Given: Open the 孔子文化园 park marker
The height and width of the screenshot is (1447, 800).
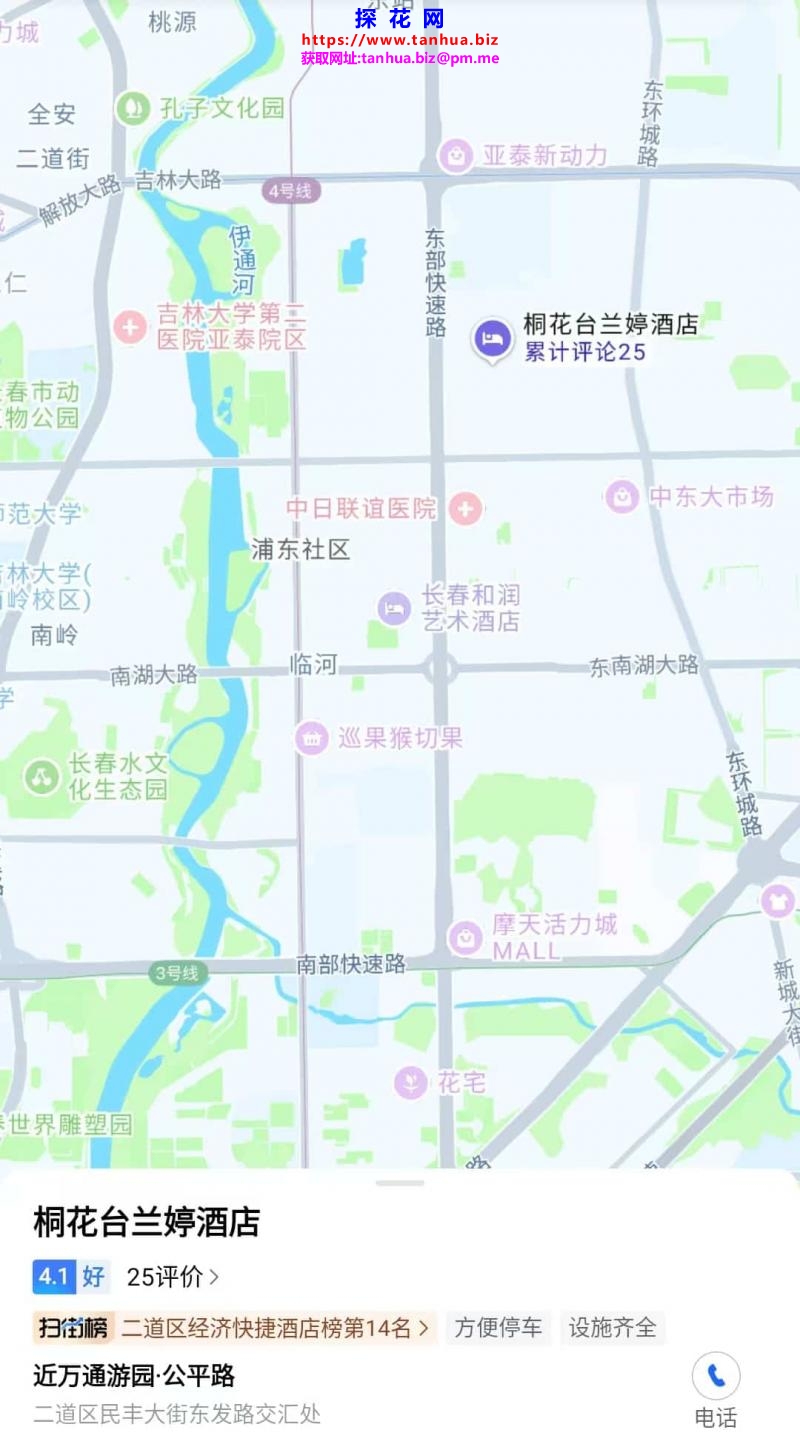Looking at the screenshot, I should (x=133, y=107).
